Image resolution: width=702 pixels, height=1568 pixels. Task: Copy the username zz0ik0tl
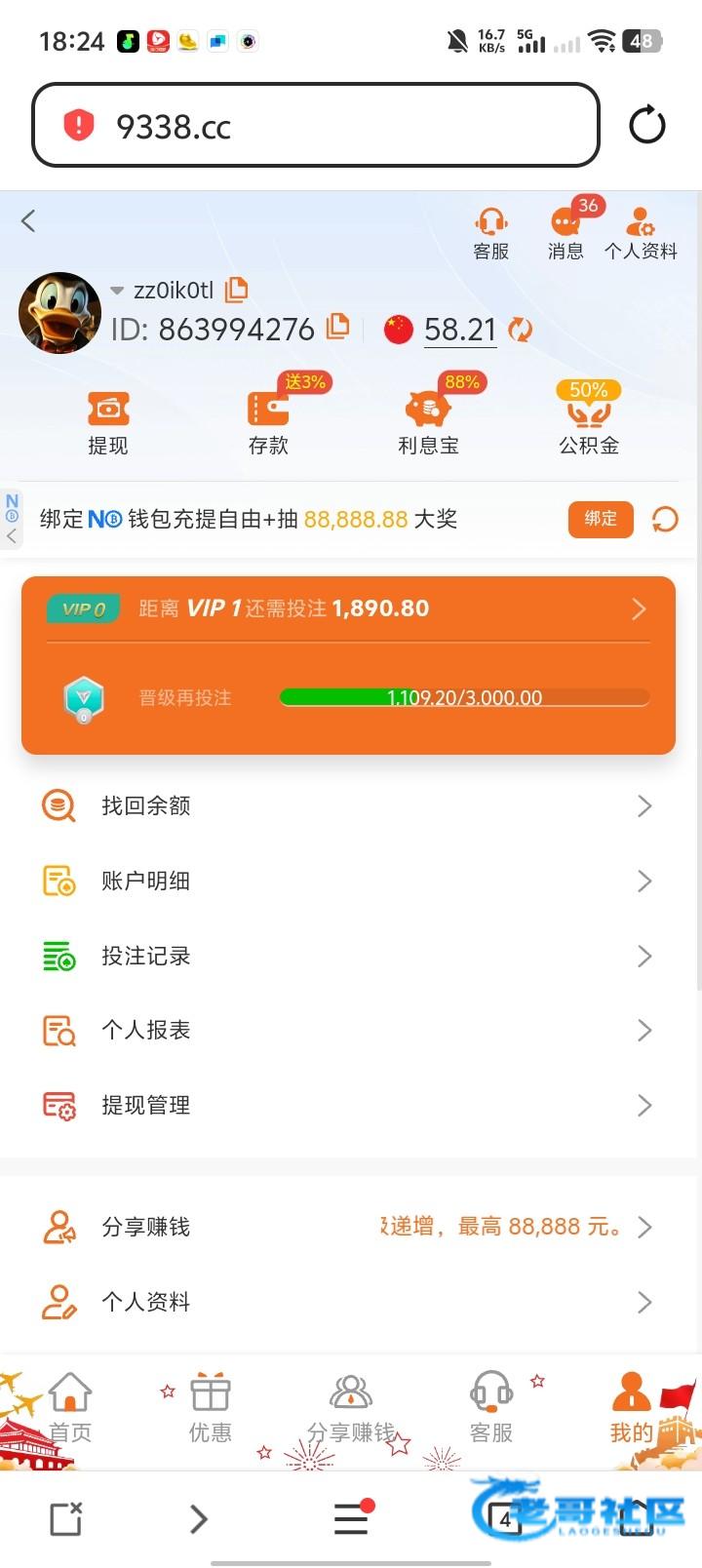[237, 290]
